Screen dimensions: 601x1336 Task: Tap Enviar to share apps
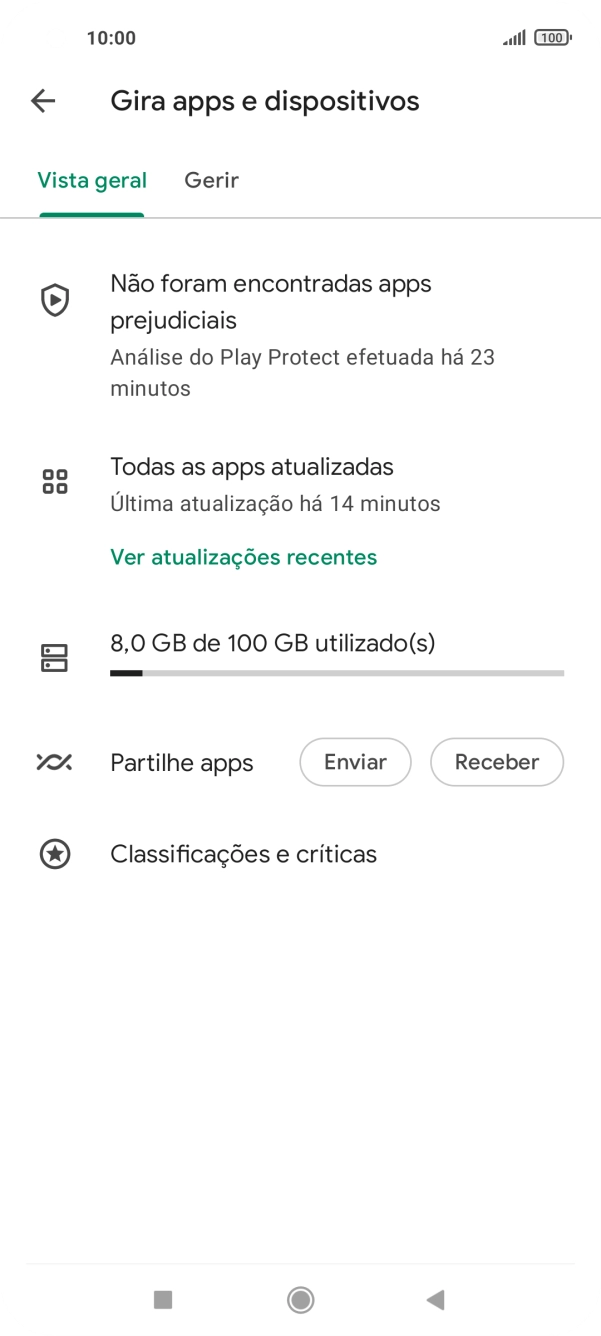355,762
